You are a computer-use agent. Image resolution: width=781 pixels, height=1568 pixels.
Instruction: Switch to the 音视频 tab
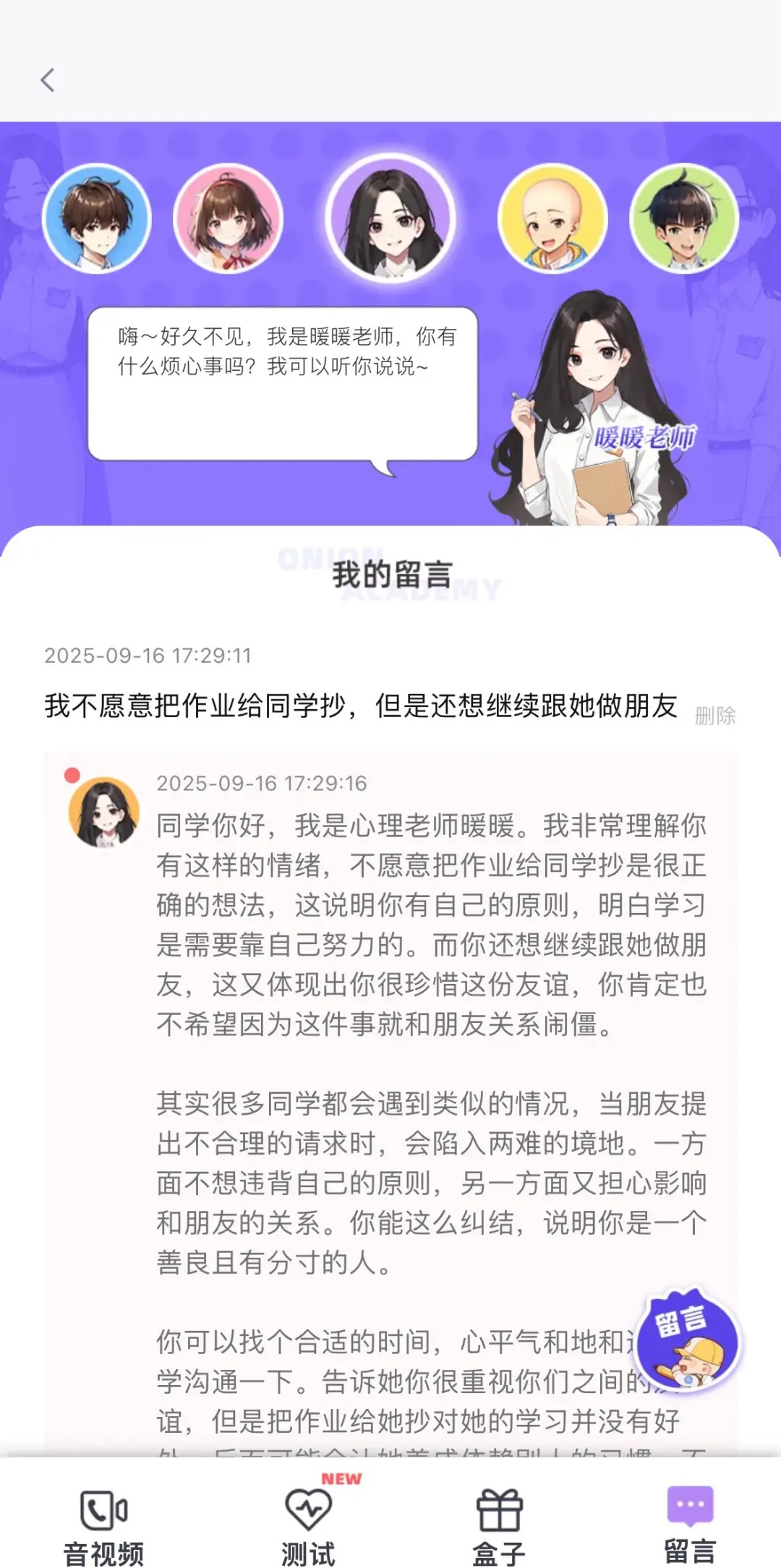click(x=103, y=1525)
